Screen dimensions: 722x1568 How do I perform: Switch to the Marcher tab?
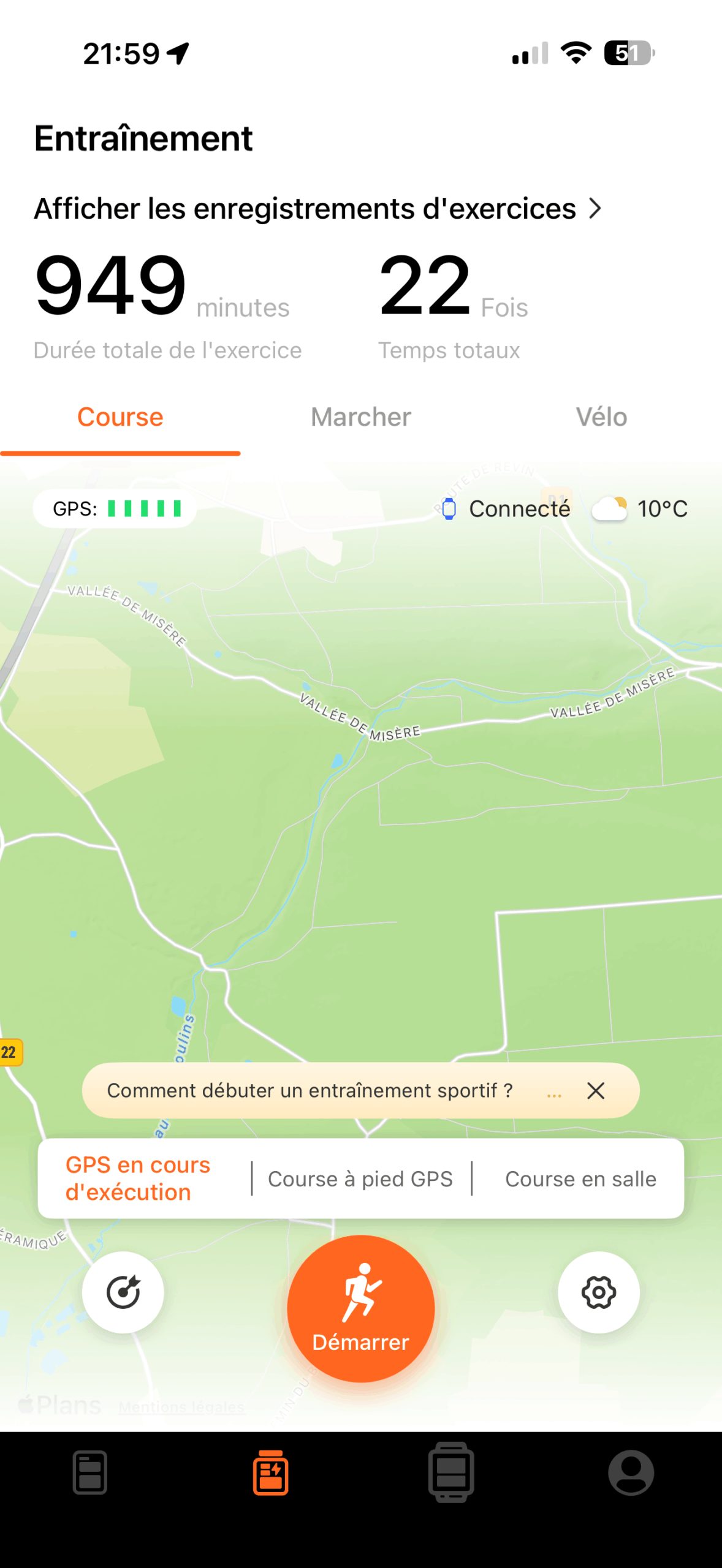point(360,417)
